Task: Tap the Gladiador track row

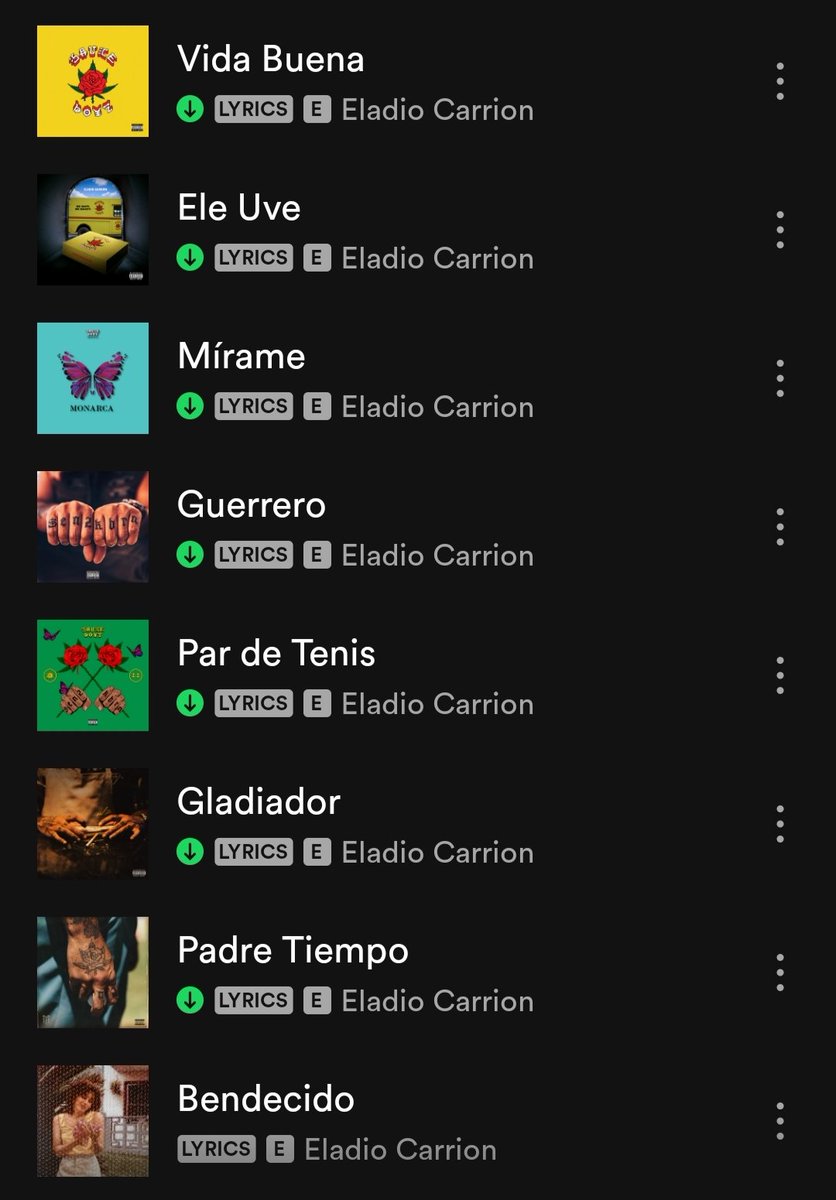Action: point(258,802)
